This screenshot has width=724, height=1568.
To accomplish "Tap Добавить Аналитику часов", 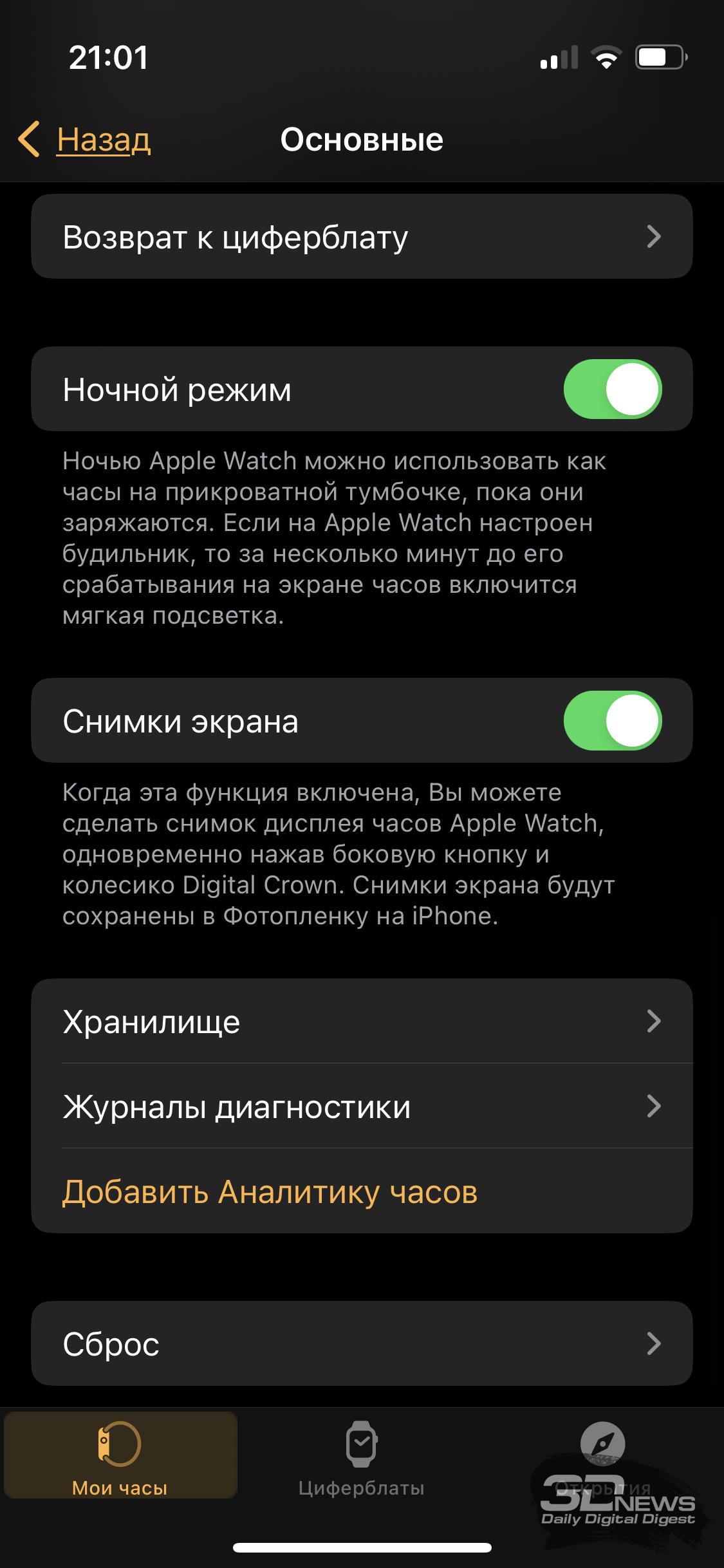I will pos(270,1191).
